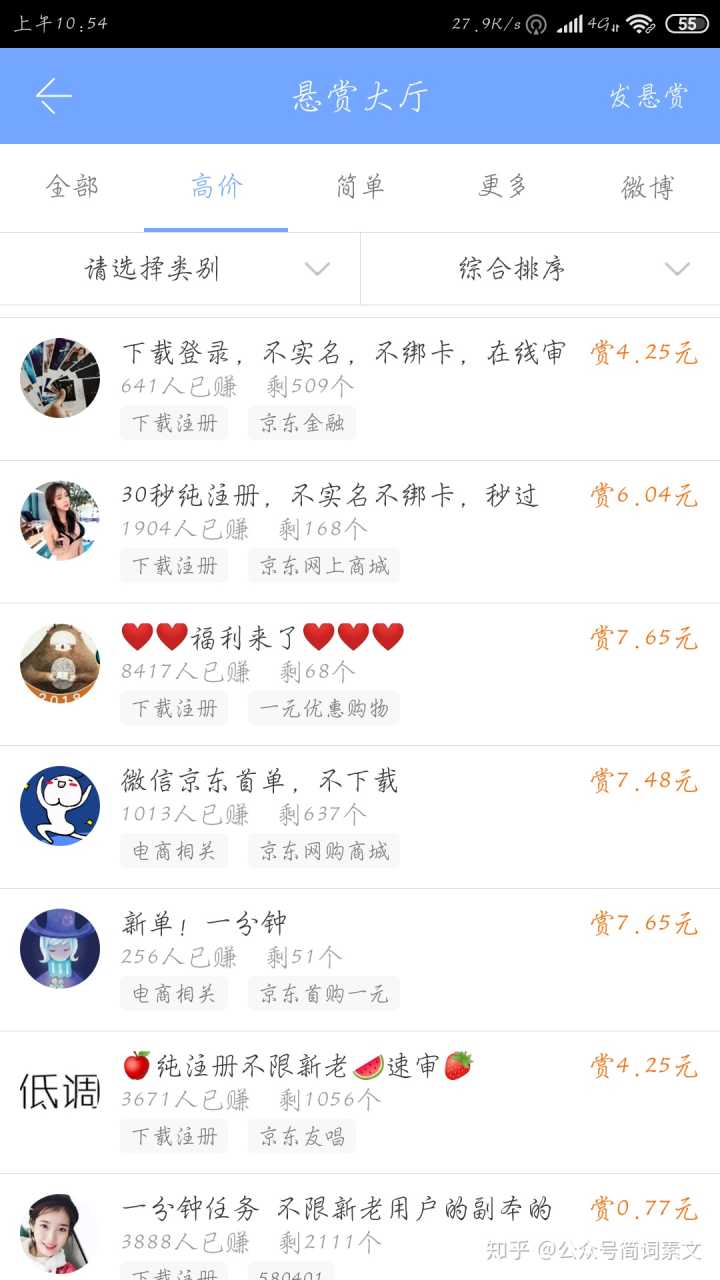The image size is (720, 1280).
Task: Open the 微信京东首单，不下载 task
Action: tap(260, 780)
